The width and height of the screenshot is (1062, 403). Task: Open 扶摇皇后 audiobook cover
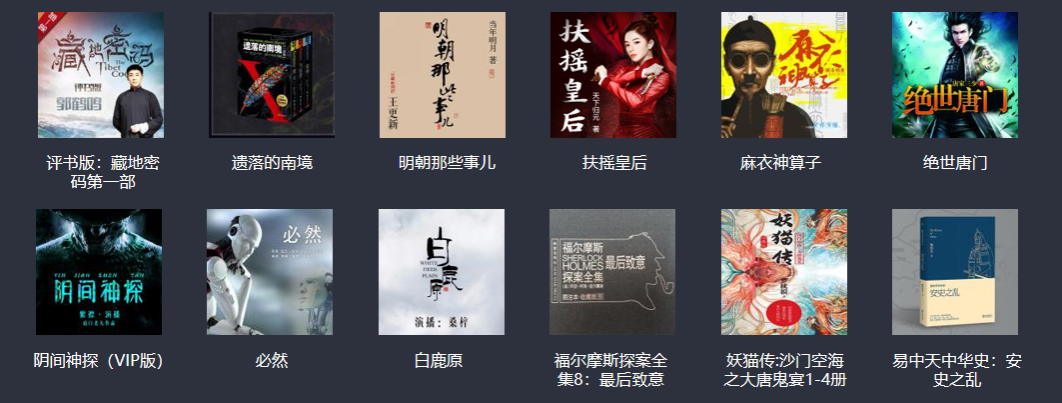click(614, 75)
